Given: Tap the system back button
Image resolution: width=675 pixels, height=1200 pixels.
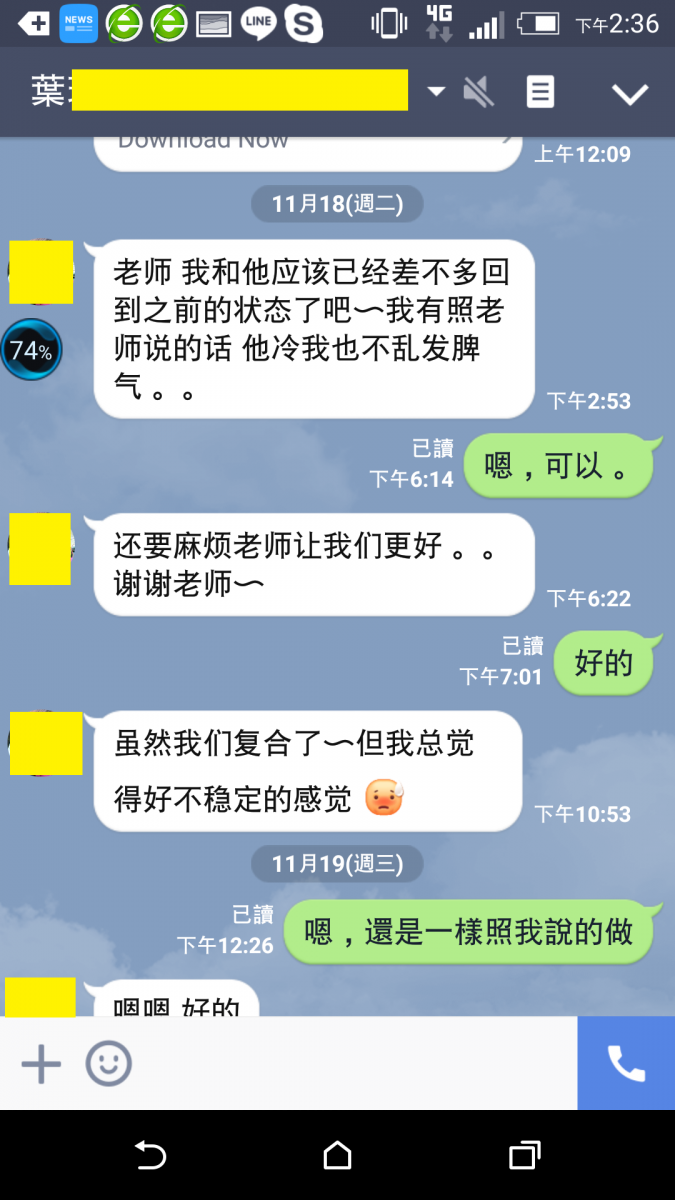Looking at the screenshot, I should (150, 1156).
